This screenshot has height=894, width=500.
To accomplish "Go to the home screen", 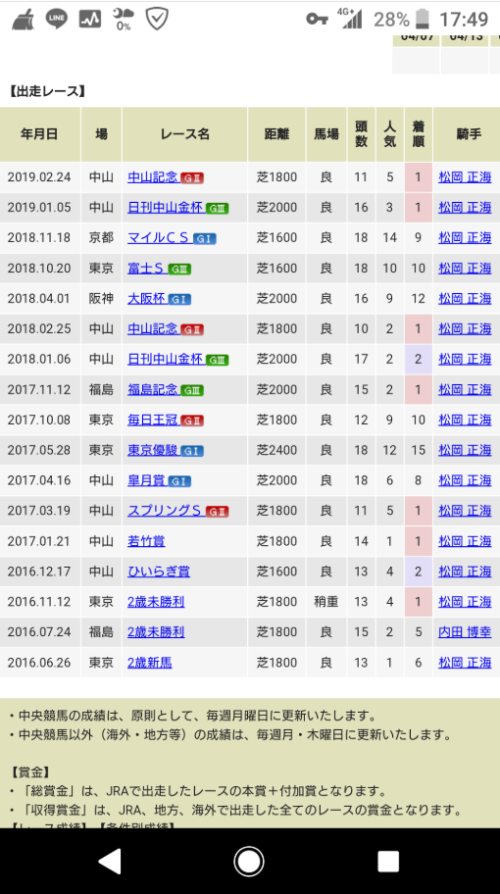I will pyautogui.click(x=249, y=861).
